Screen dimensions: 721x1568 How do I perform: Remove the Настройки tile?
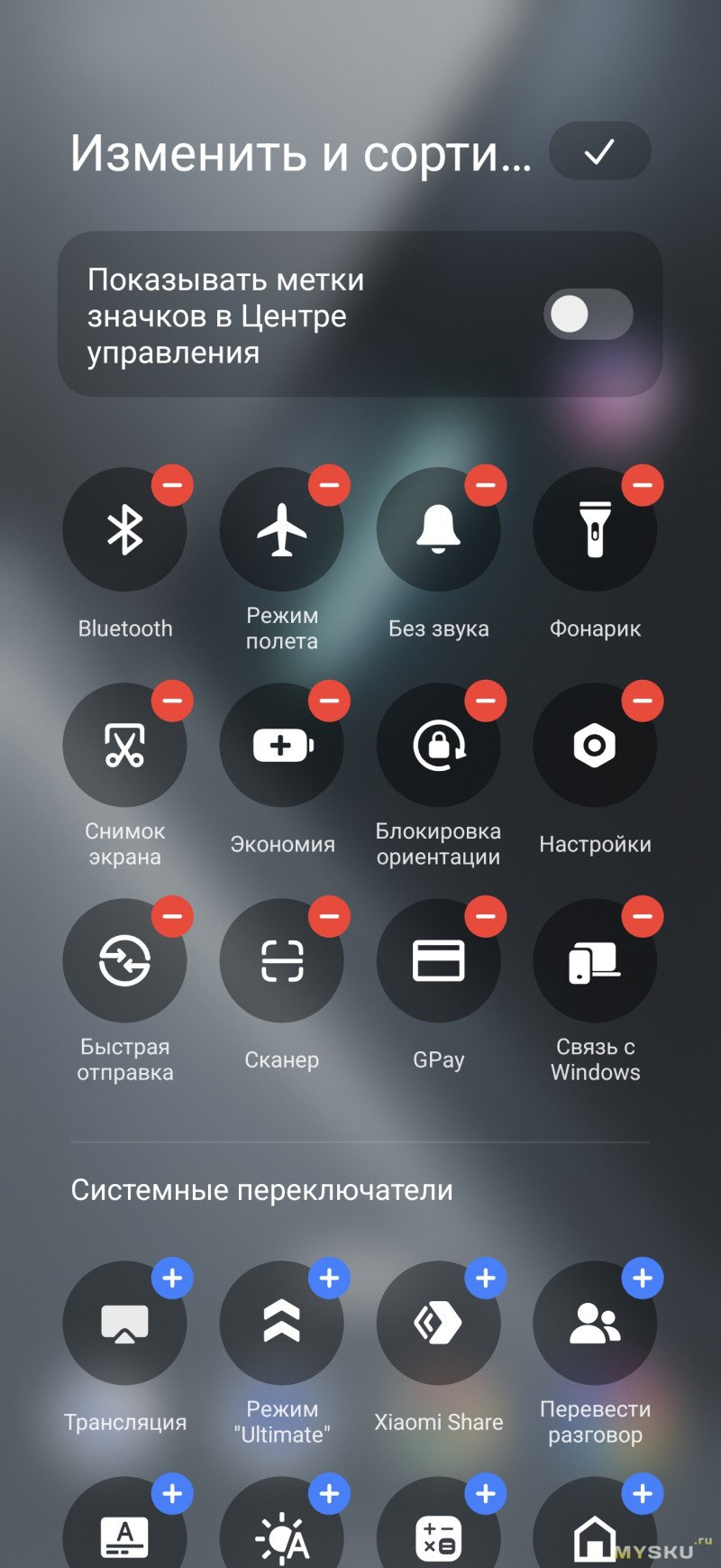(x=643, y=701)
